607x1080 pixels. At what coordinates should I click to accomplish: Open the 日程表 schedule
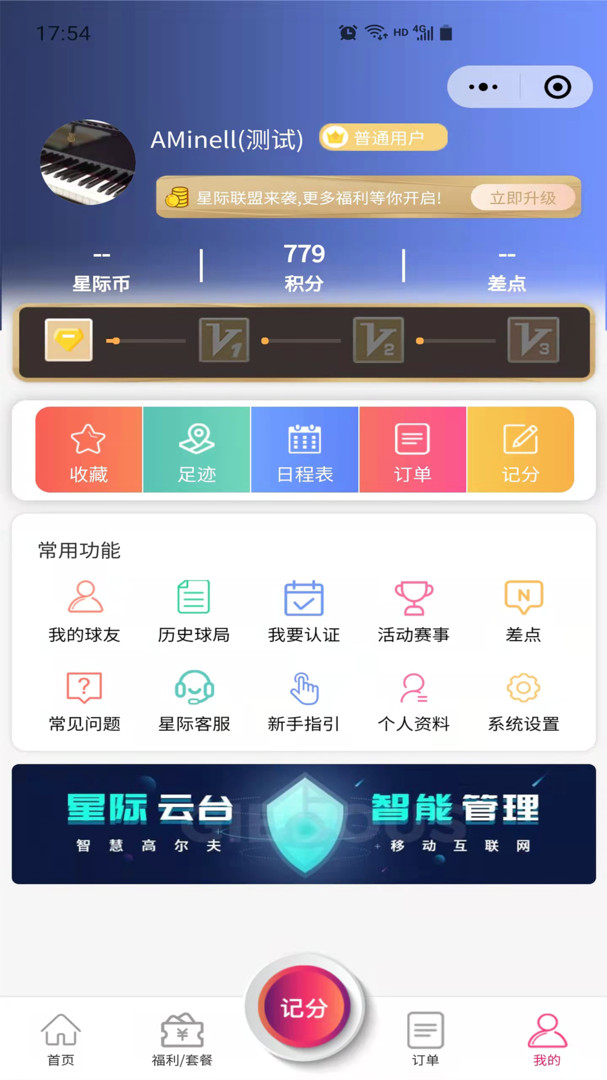[x=305, y=450]
